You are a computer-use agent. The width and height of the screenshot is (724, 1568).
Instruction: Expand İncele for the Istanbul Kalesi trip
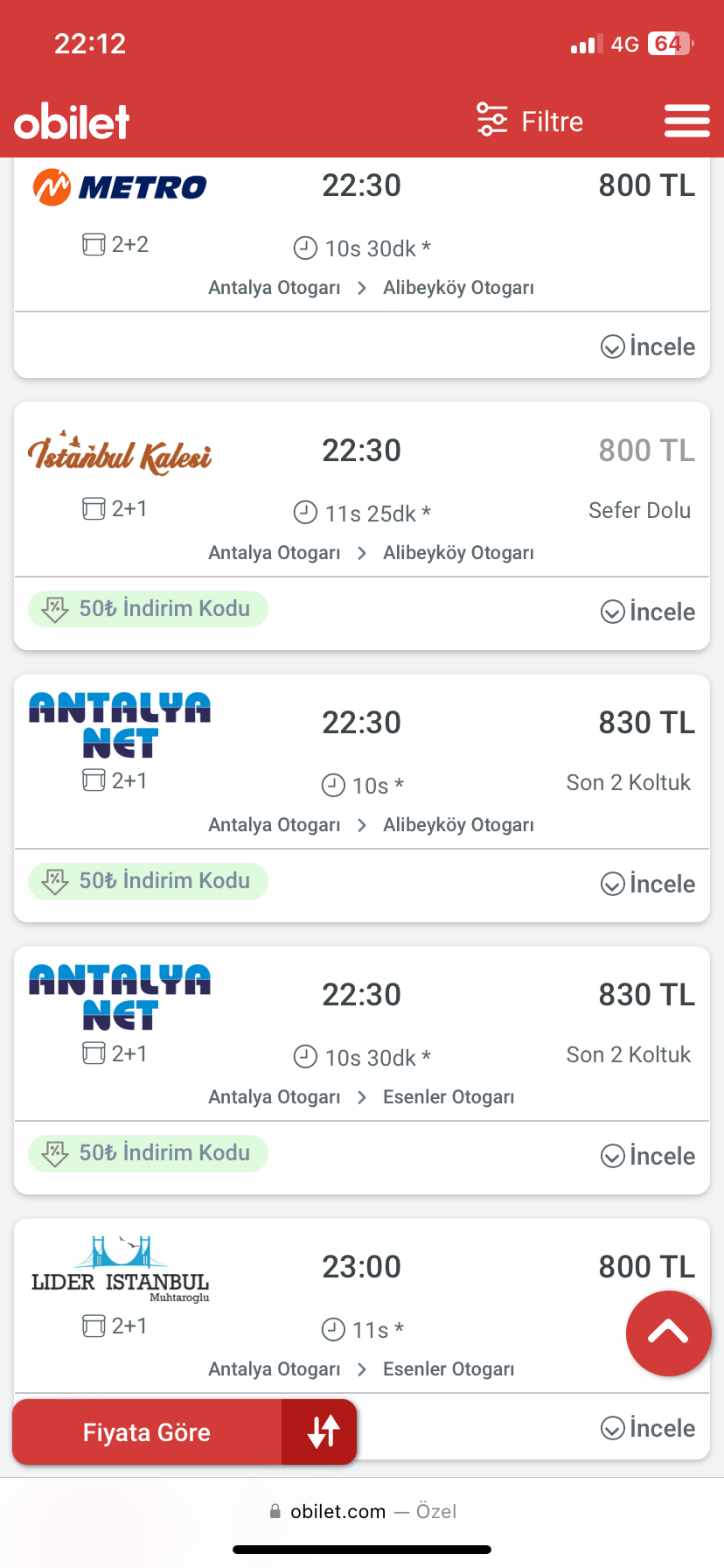click(648, 612)
